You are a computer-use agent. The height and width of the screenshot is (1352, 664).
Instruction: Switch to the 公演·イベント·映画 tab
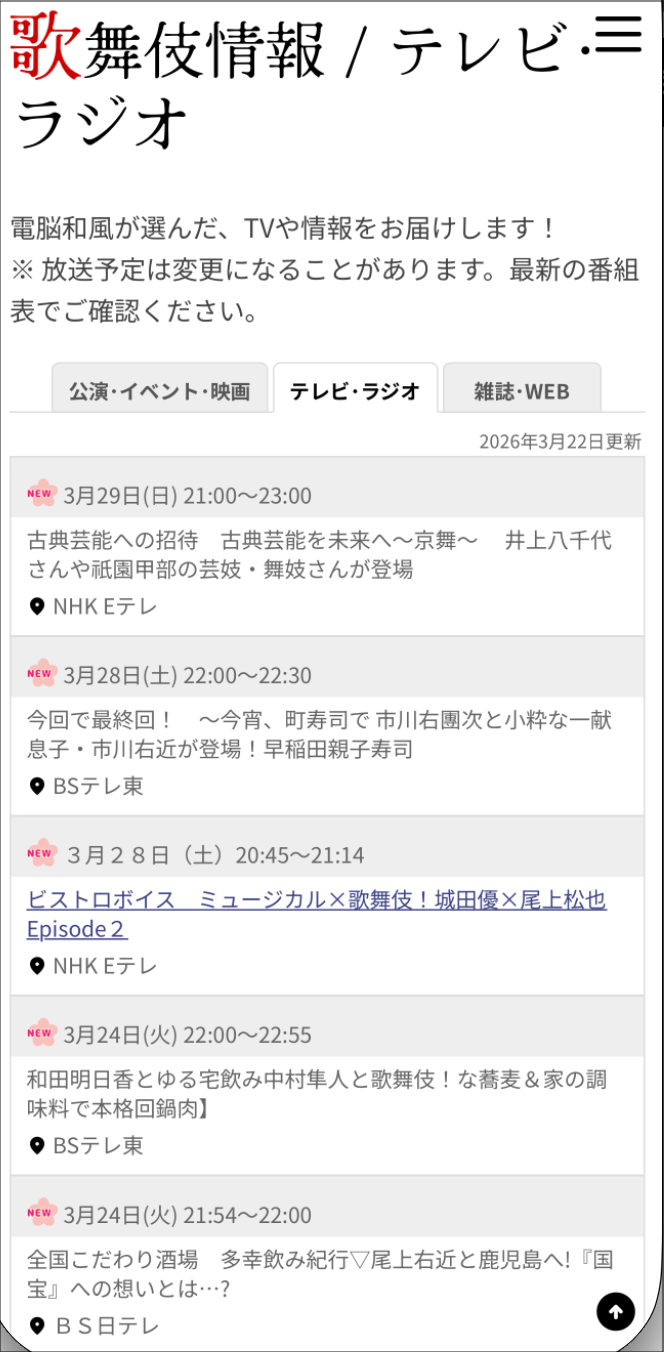pyautogui.click(x=160, y=390)
